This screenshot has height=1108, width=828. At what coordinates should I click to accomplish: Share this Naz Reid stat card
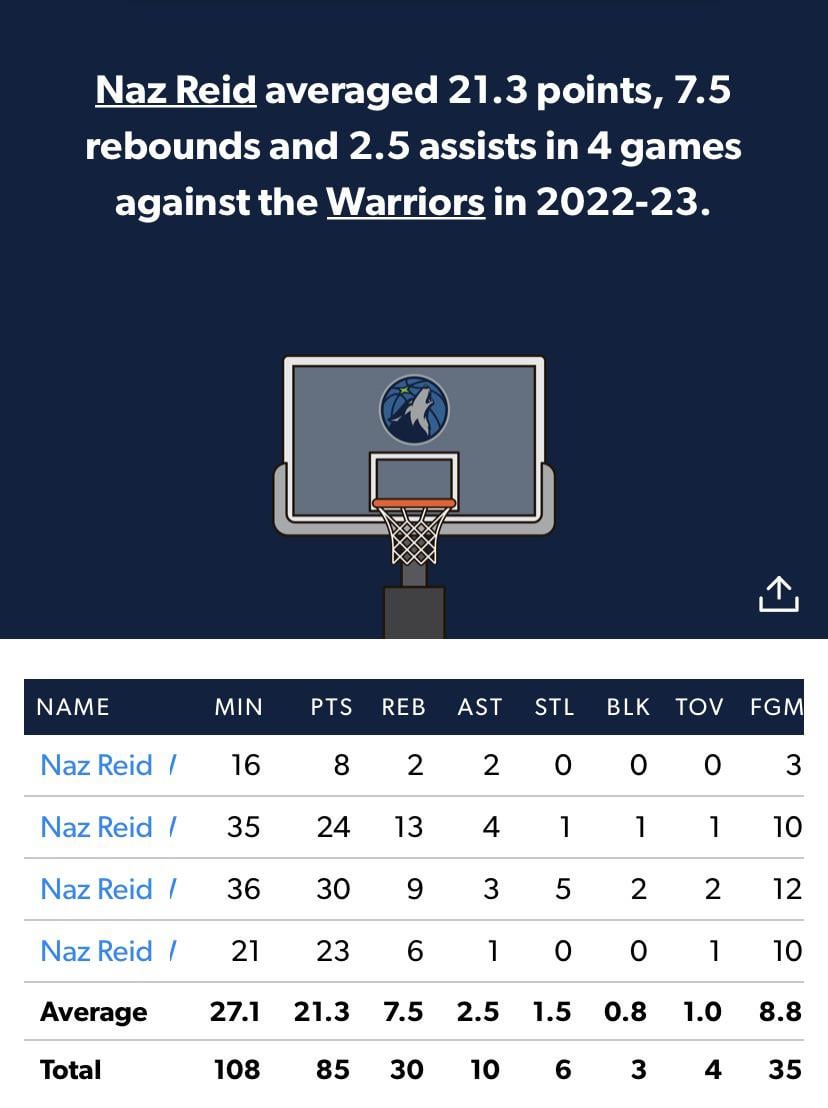pos(778,594)
